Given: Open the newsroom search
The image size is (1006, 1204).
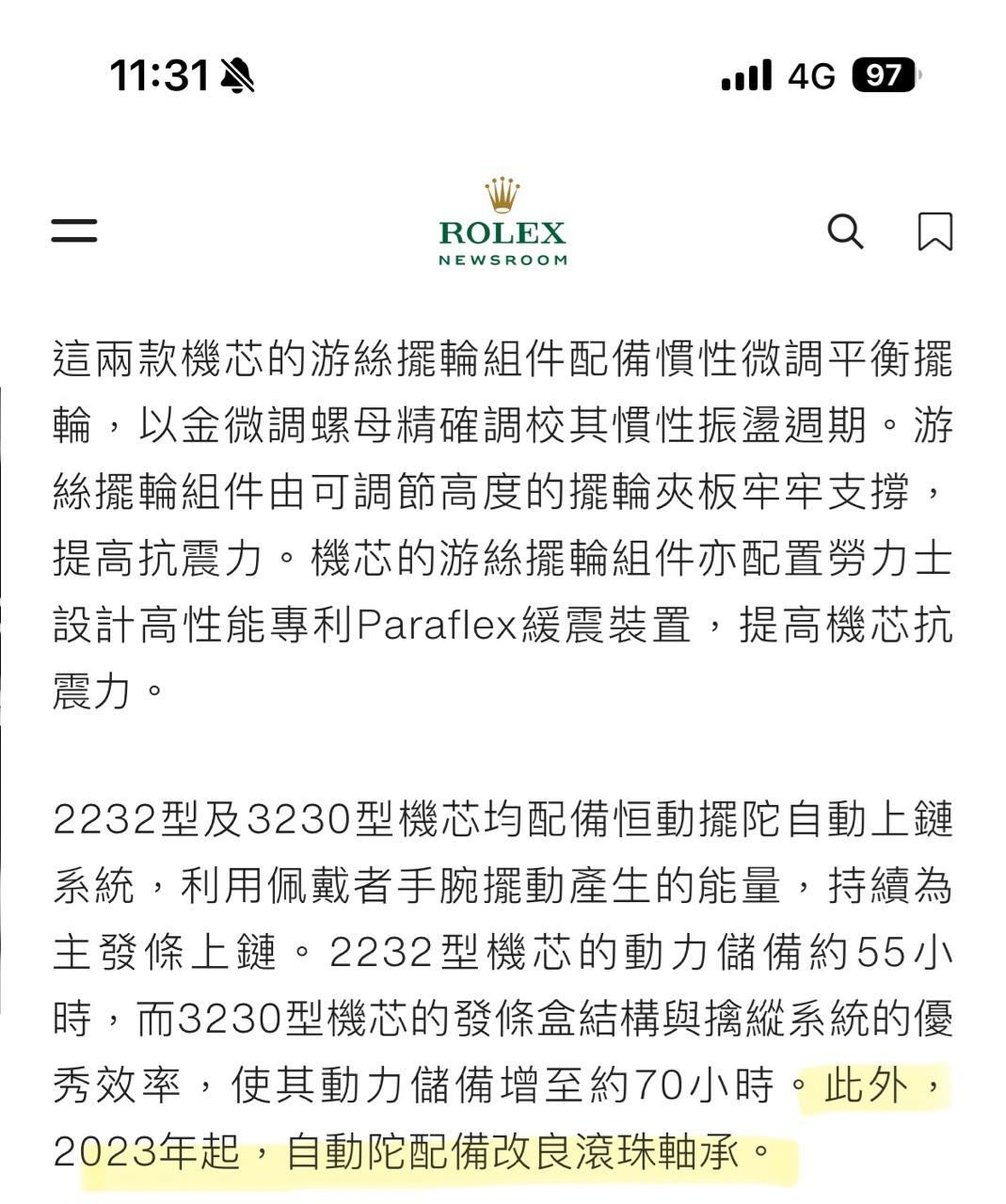Looking at the screenshot, I should [844, 230].
